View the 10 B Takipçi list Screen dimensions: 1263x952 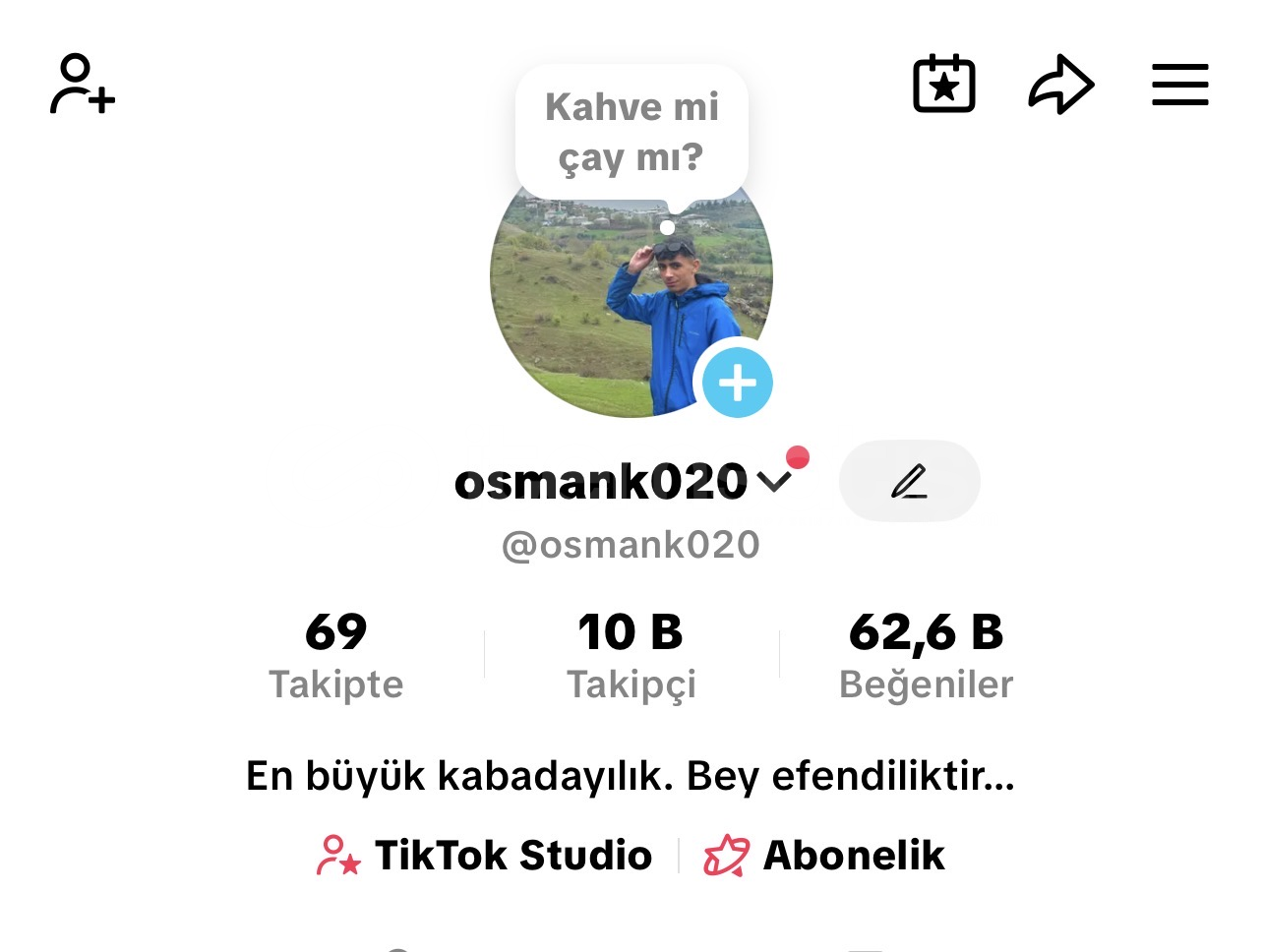coord(631,655)
